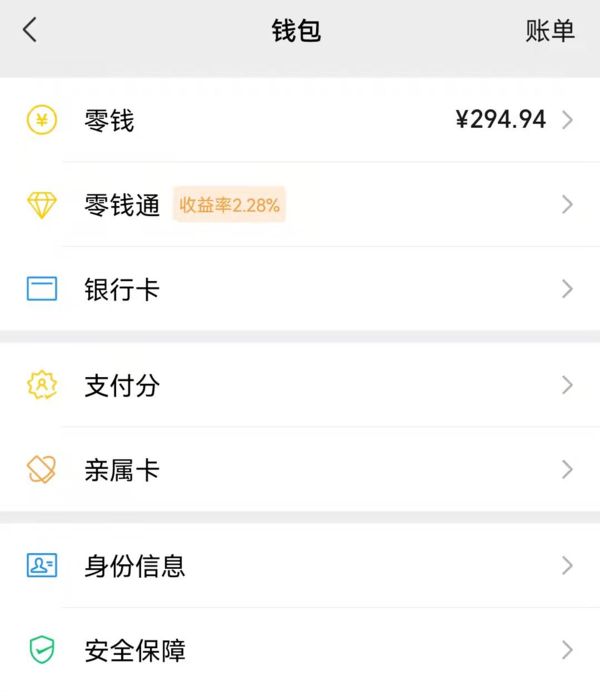
Task: Open the 安全保障 row
Action: [x=300, y=650]
